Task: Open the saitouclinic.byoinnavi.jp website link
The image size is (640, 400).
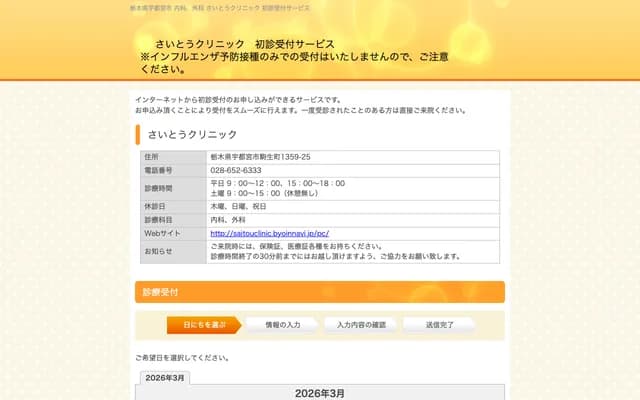Action: pos(269,232)
